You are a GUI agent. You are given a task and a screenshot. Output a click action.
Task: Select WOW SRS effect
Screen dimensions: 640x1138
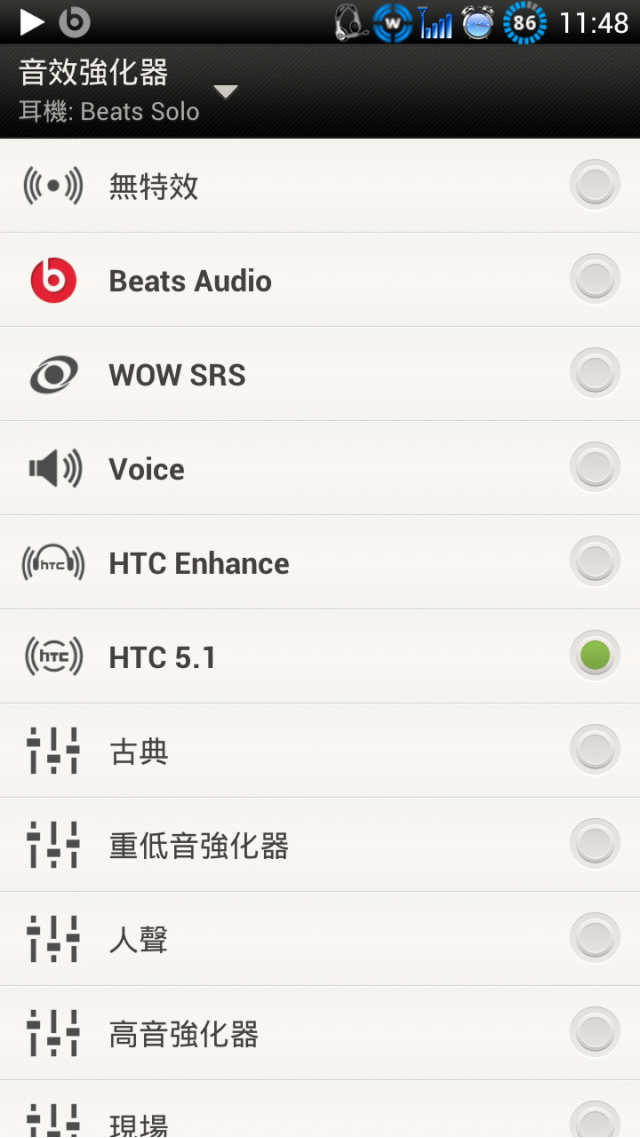click(x=320, y=374)
